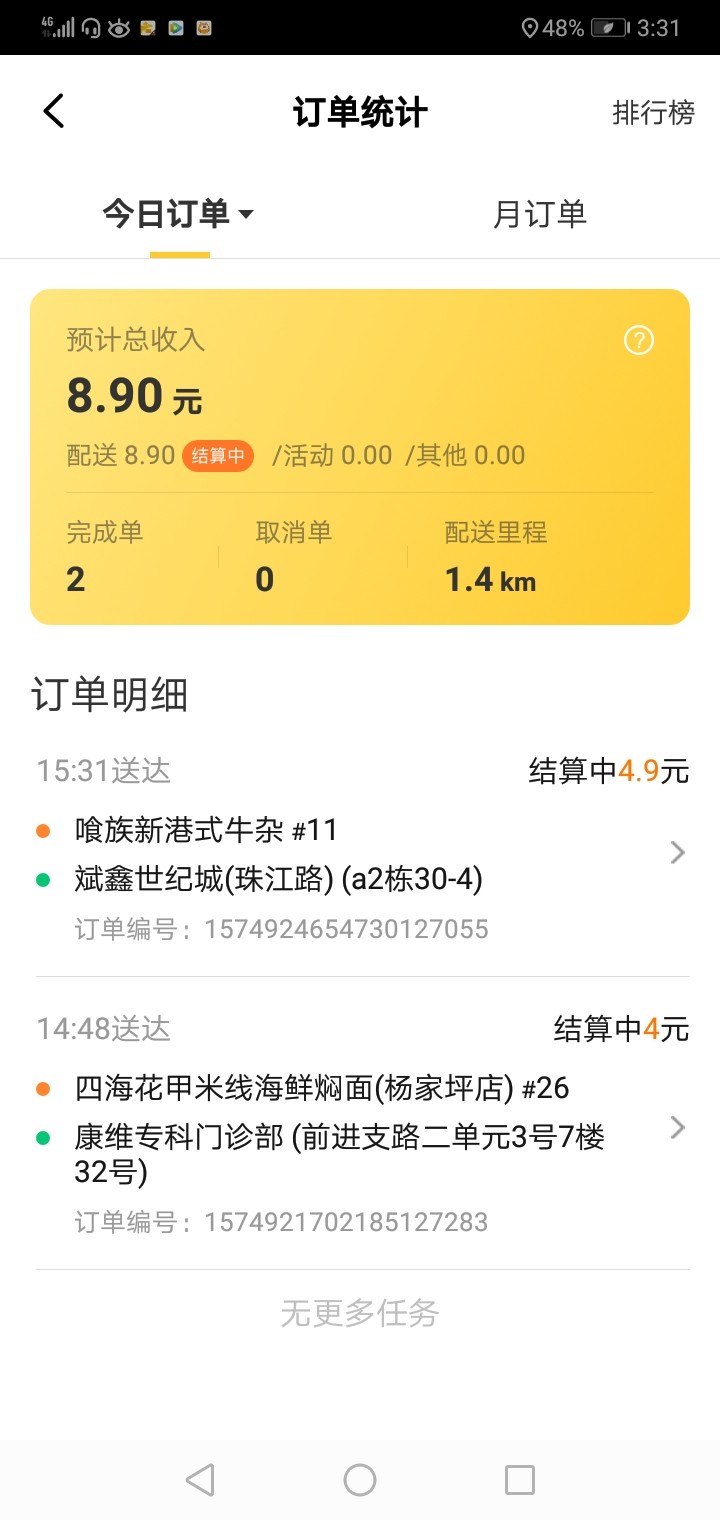Switch to the 月订单 tab
Image resolution: width=720 pixels, height=1520 pixels.
point(540,214)
